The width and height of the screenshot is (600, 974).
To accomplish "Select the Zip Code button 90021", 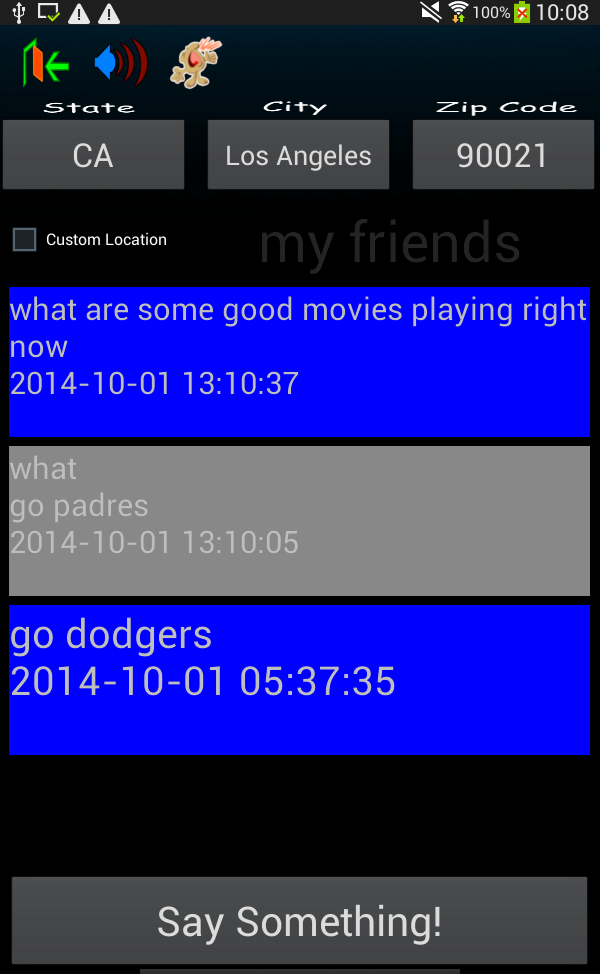I will pos(503,155).
